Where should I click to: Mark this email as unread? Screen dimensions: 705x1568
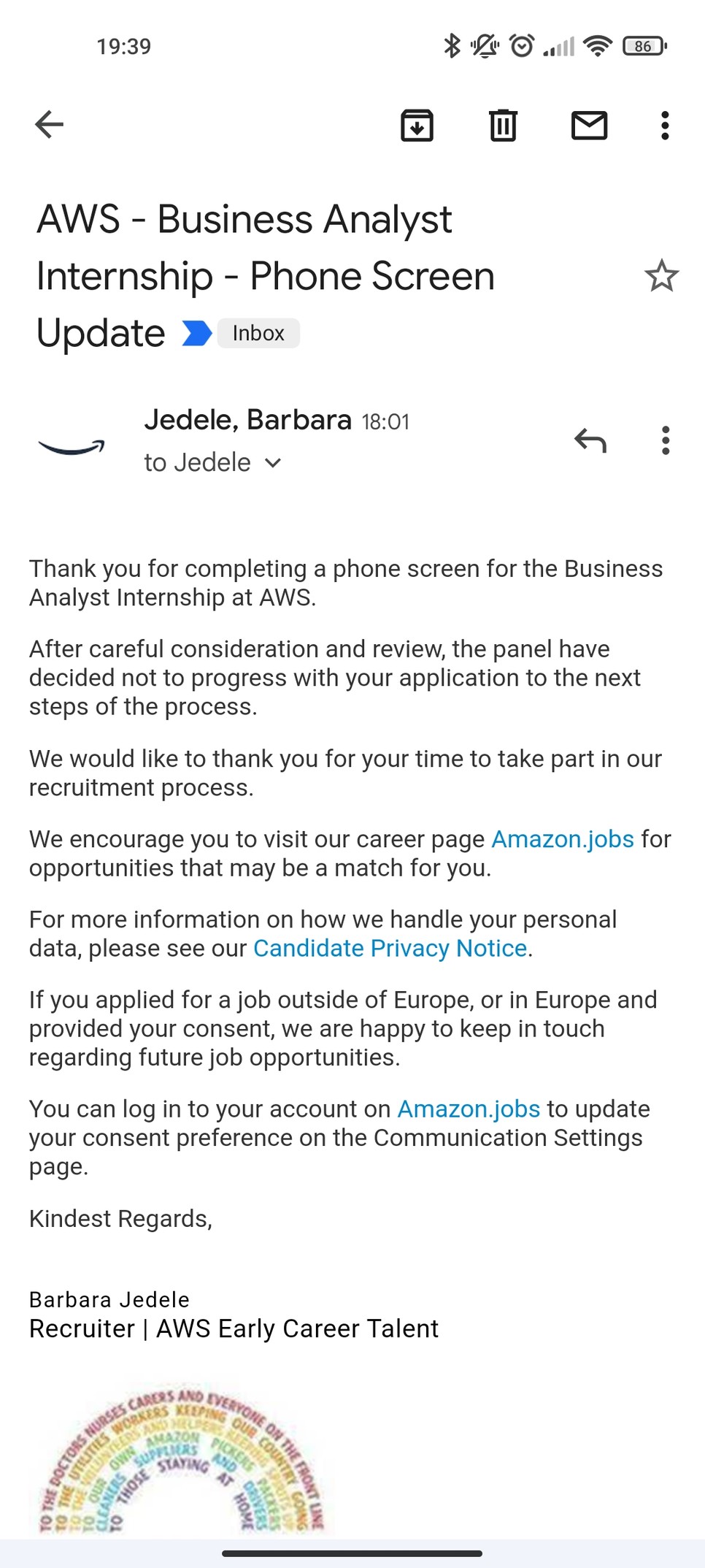point(589,126)
